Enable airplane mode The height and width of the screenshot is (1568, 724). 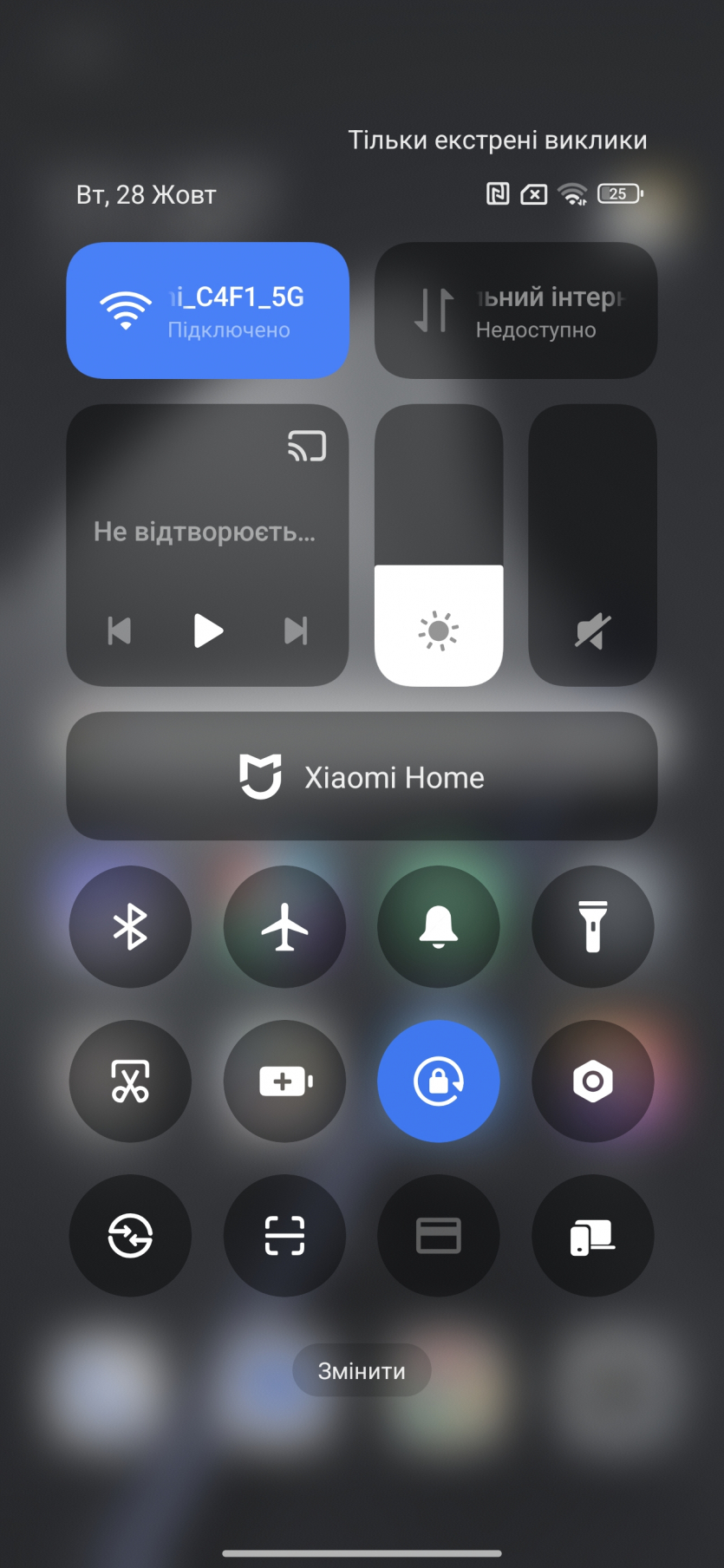284,926
